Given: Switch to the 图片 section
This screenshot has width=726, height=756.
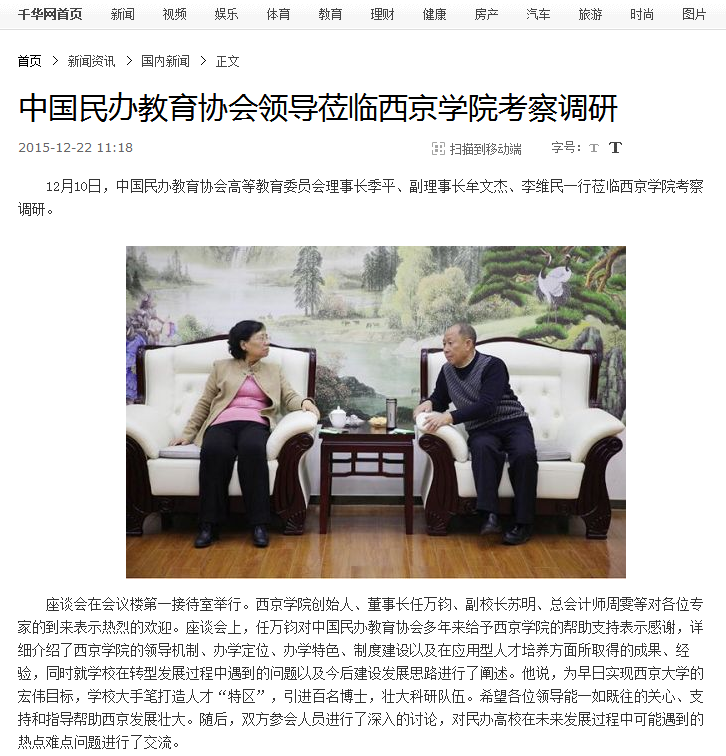Looking at the screenshot, I should (694, 14).
